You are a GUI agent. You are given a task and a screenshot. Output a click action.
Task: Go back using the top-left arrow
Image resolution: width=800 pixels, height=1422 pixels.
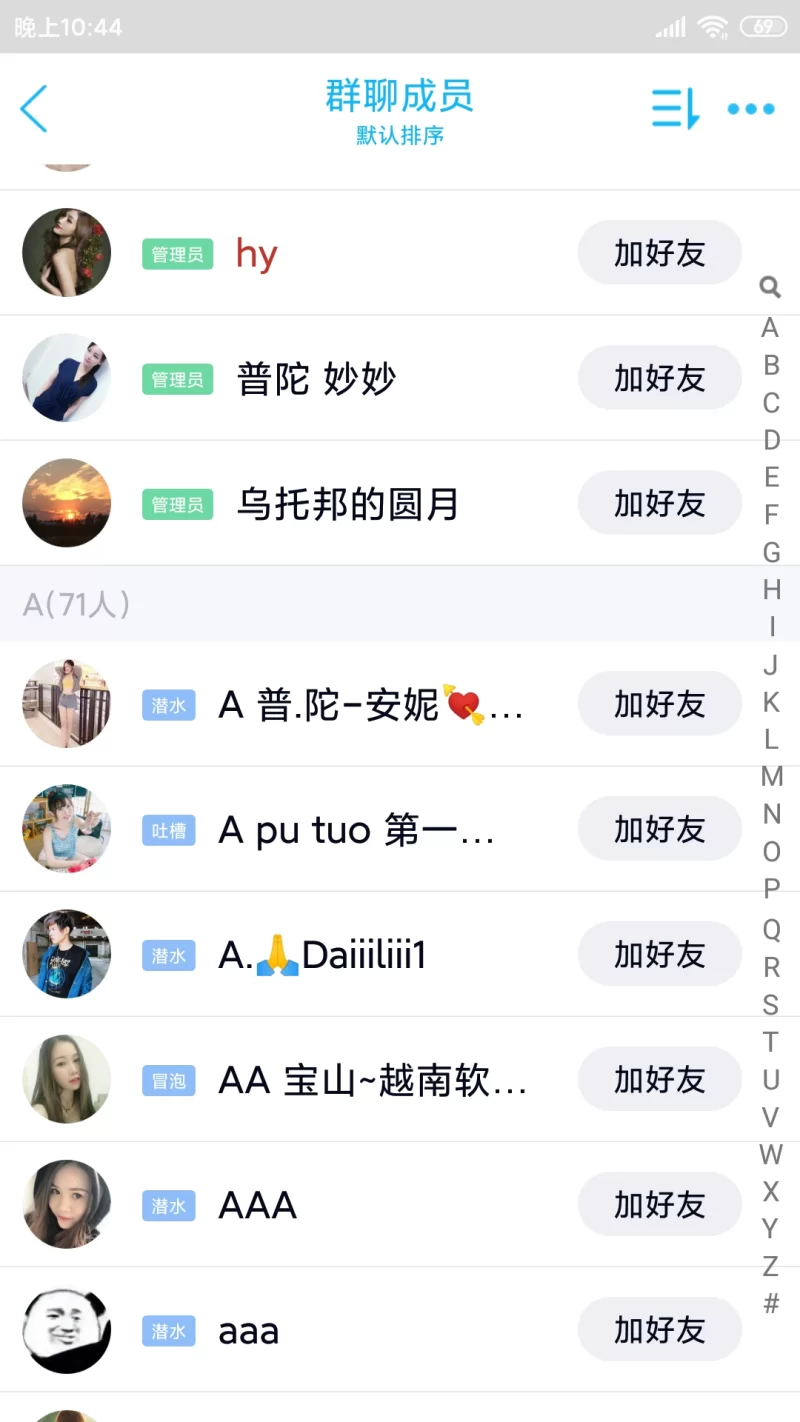click(x=34, y=108)
